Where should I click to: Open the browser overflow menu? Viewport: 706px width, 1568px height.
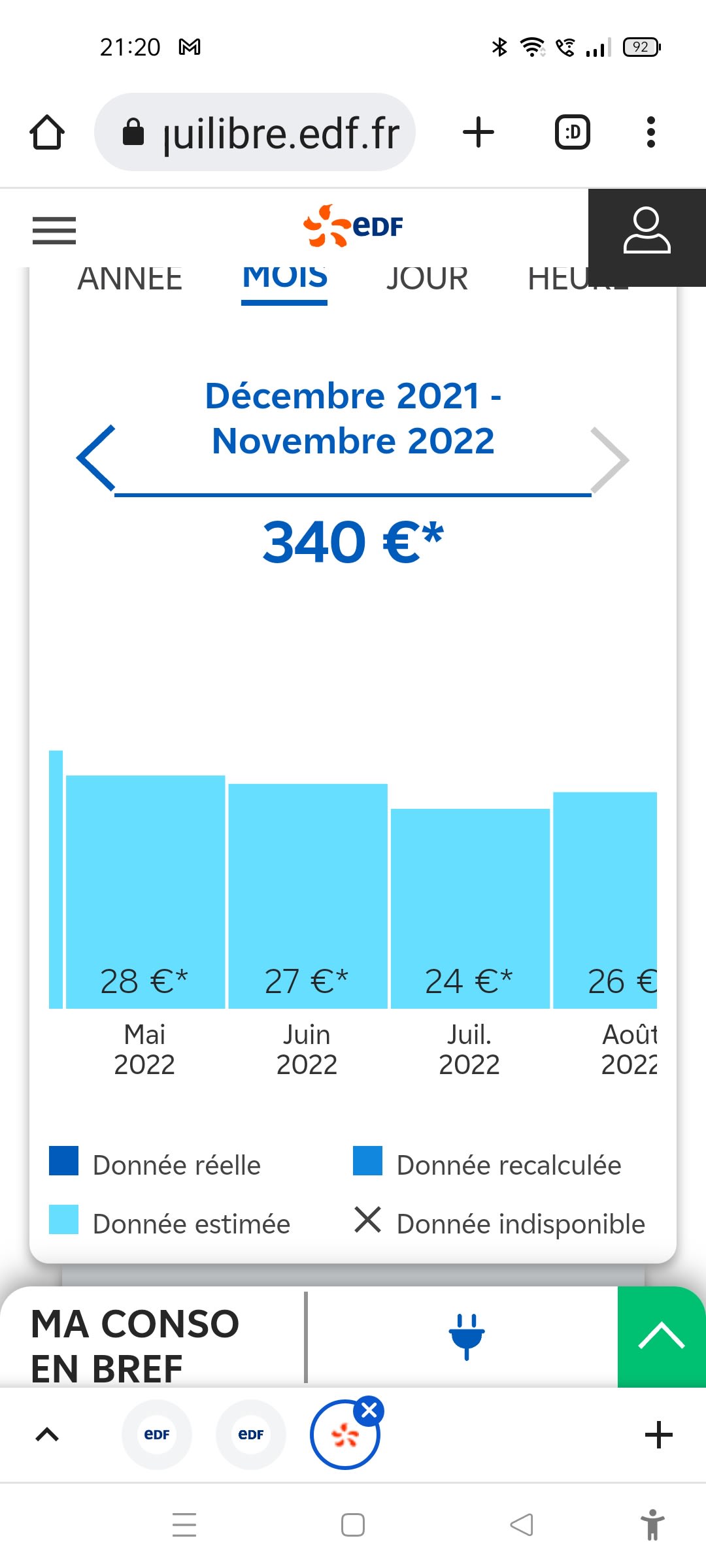click(x=650, y=133)
